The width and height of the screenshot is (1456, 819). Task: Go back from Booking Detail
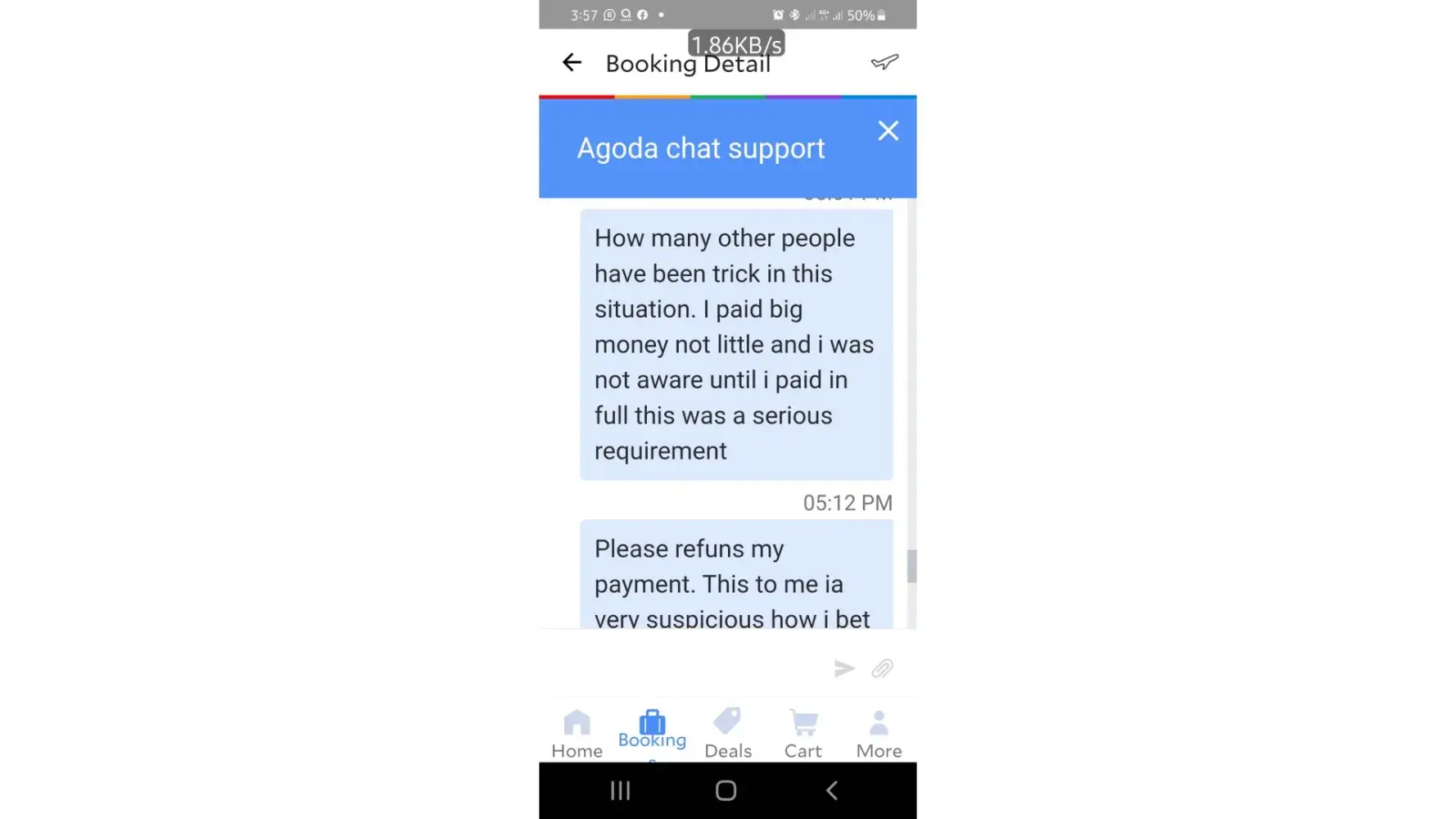pos(572,62)
